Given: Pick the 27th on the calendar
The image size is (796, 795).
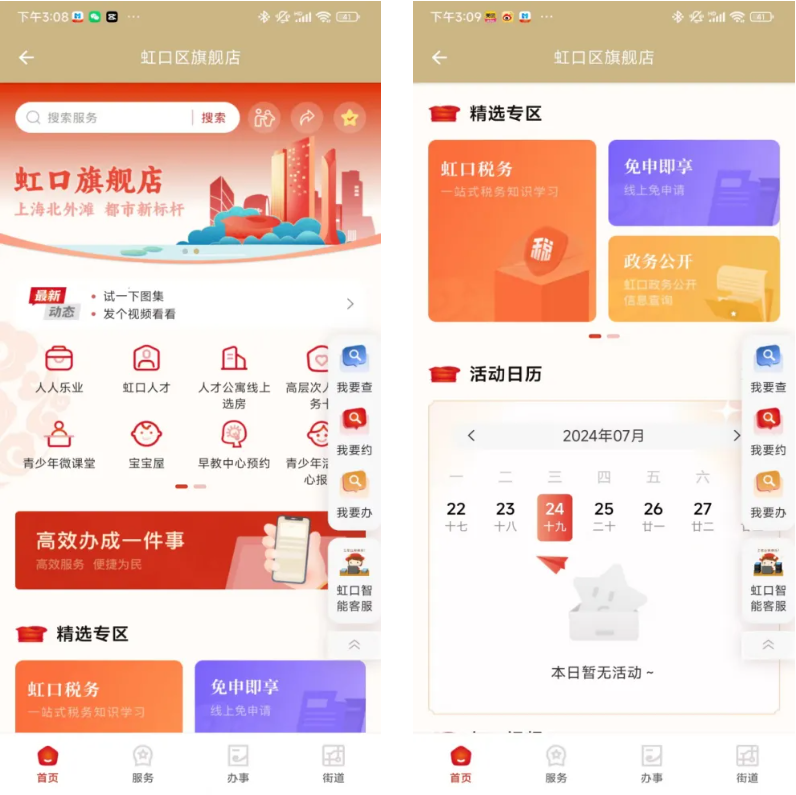Looking at the screenshot, I should click(x=703, y=516).
